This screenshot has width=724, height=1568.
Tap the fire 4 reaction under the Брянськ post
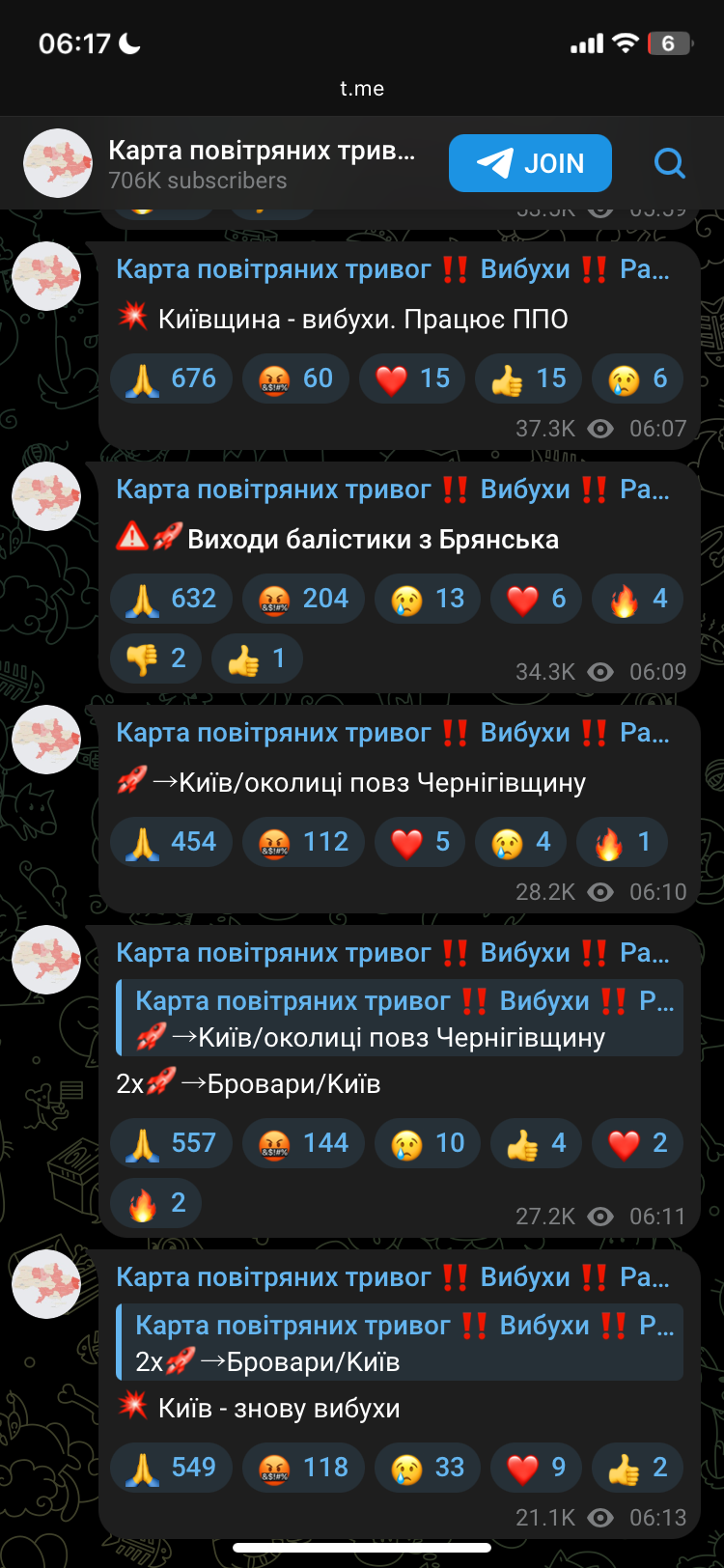pyautogui.click(x=638, y=599)
